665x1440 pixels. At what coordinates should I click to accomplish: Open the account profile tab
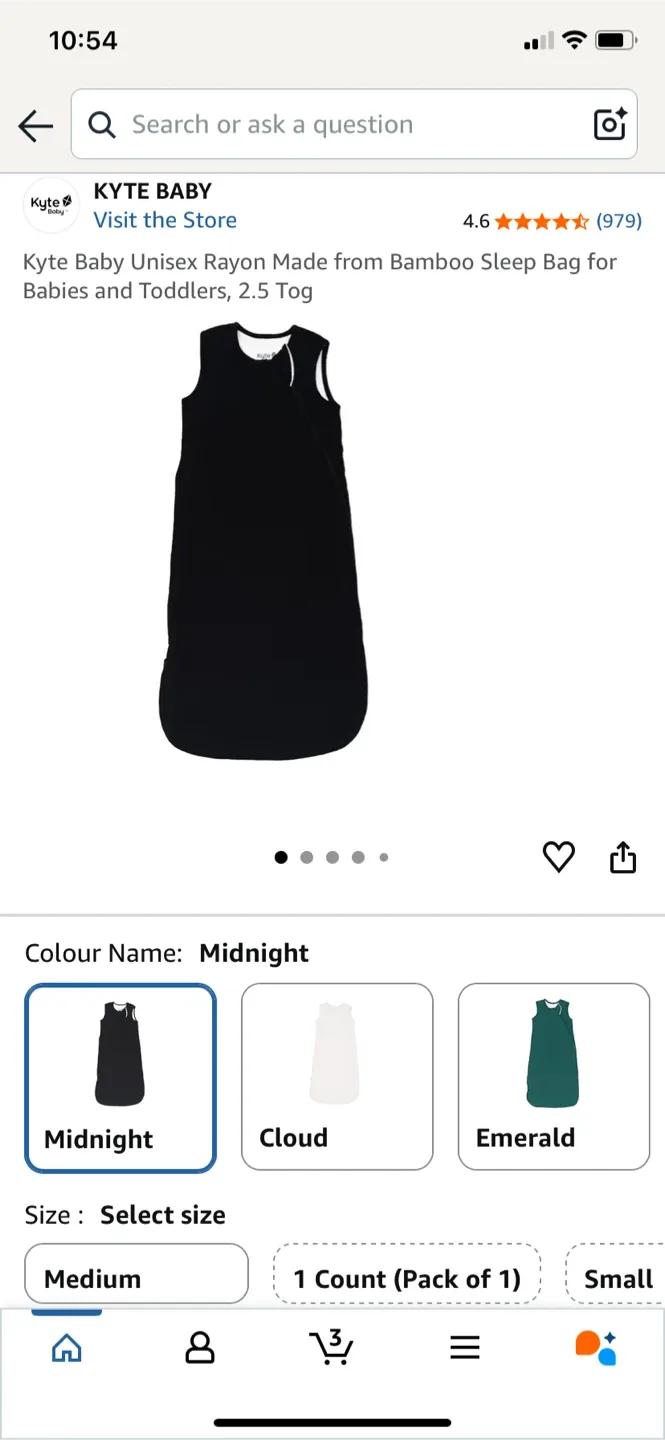200,1348
